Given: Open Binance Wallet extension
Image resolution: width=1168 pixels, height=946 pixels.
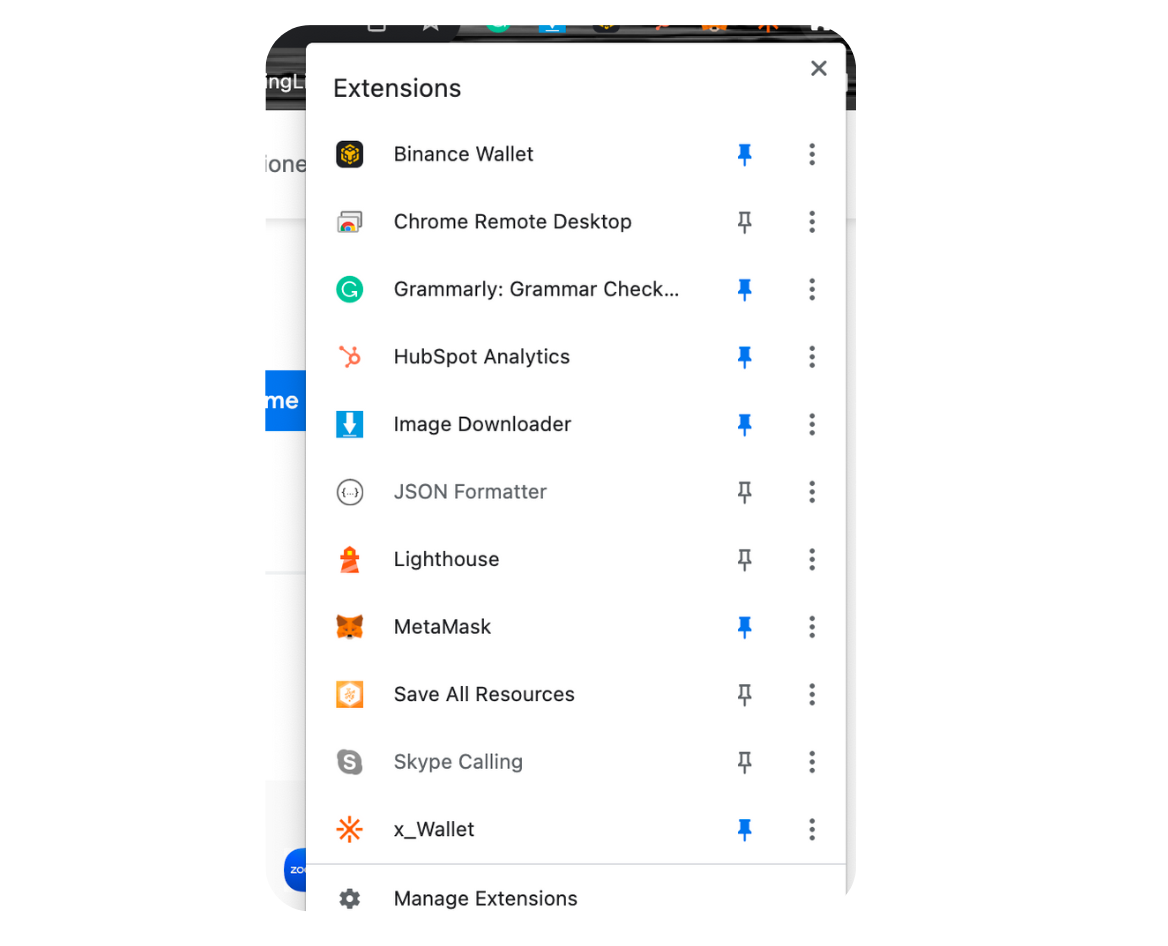Looking at the screenshot, I should click(515, 154).
